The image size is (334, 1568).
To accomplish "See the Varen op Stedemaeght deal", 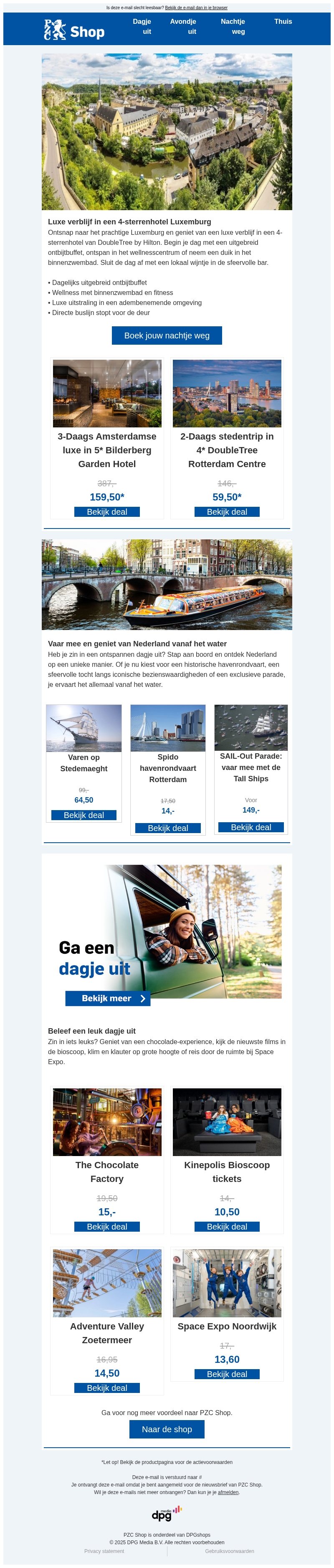I will (x=84, y=815).
